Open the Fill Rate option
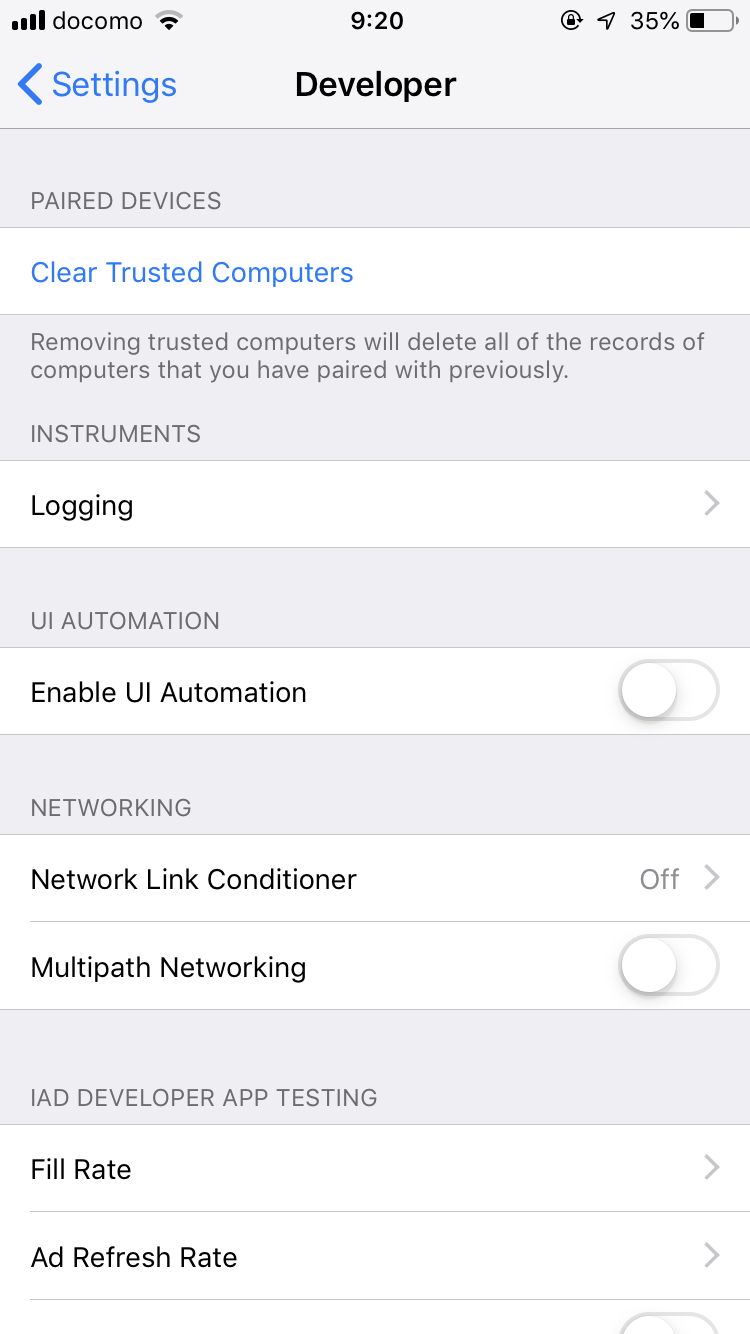This screenshot has width=750, height=1334. (375, 1169)
